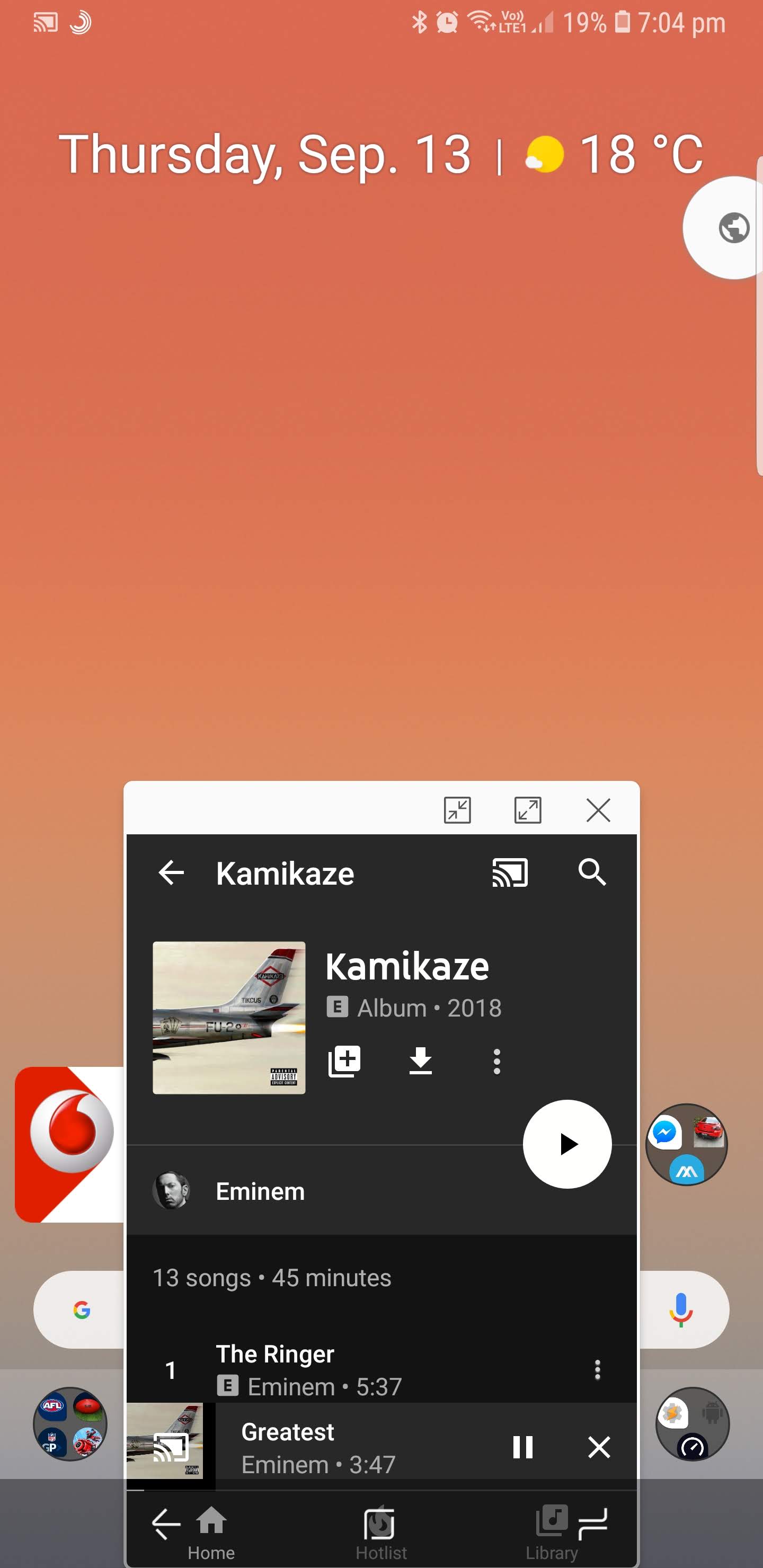Open the Eminem artist page
The height and width of the screenshot is (1568, 763).
click(261, 1191)
